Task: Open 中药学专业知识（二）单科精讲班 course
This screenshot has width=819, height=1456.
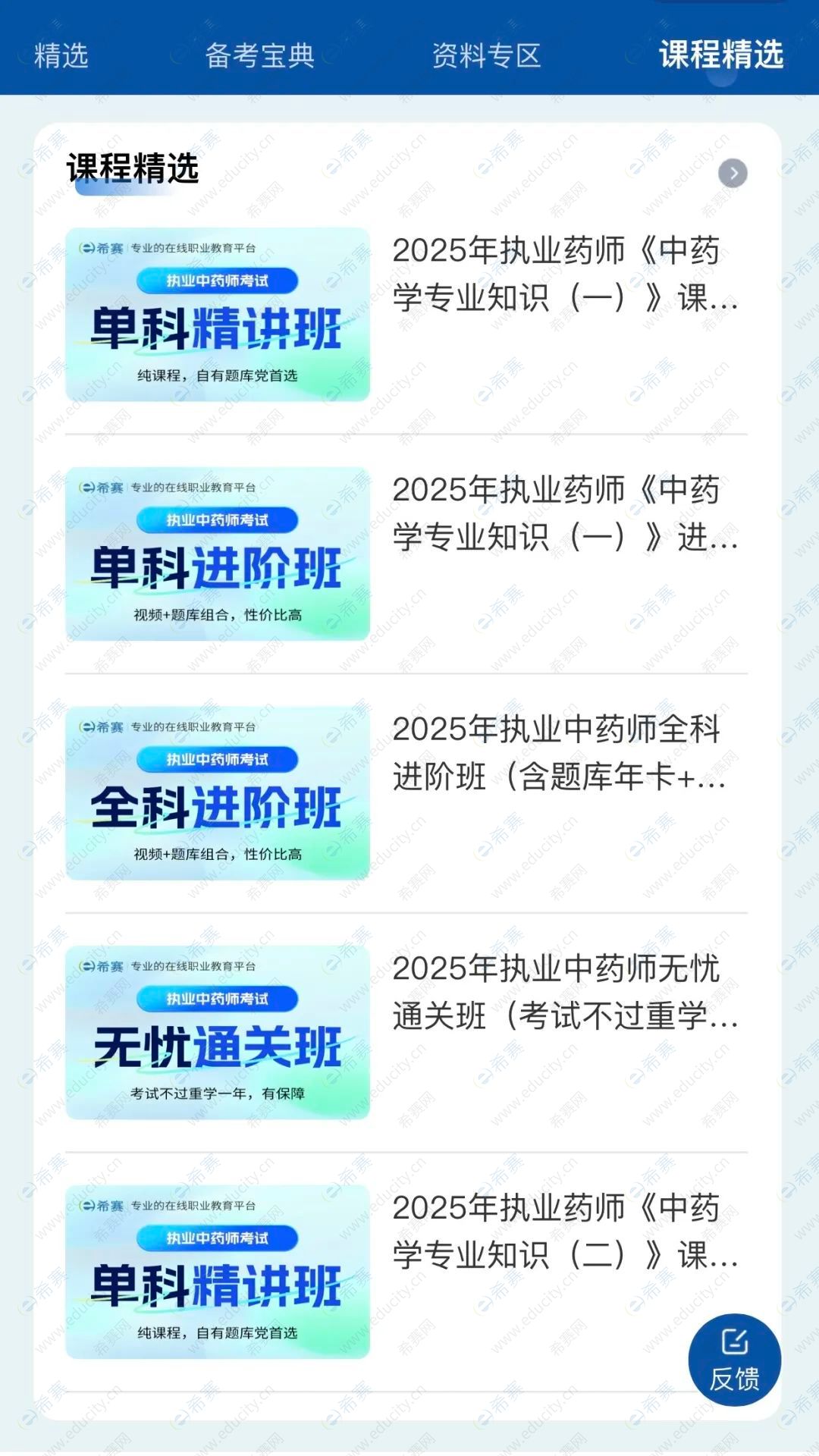Action: click(x=561, y=1232)
